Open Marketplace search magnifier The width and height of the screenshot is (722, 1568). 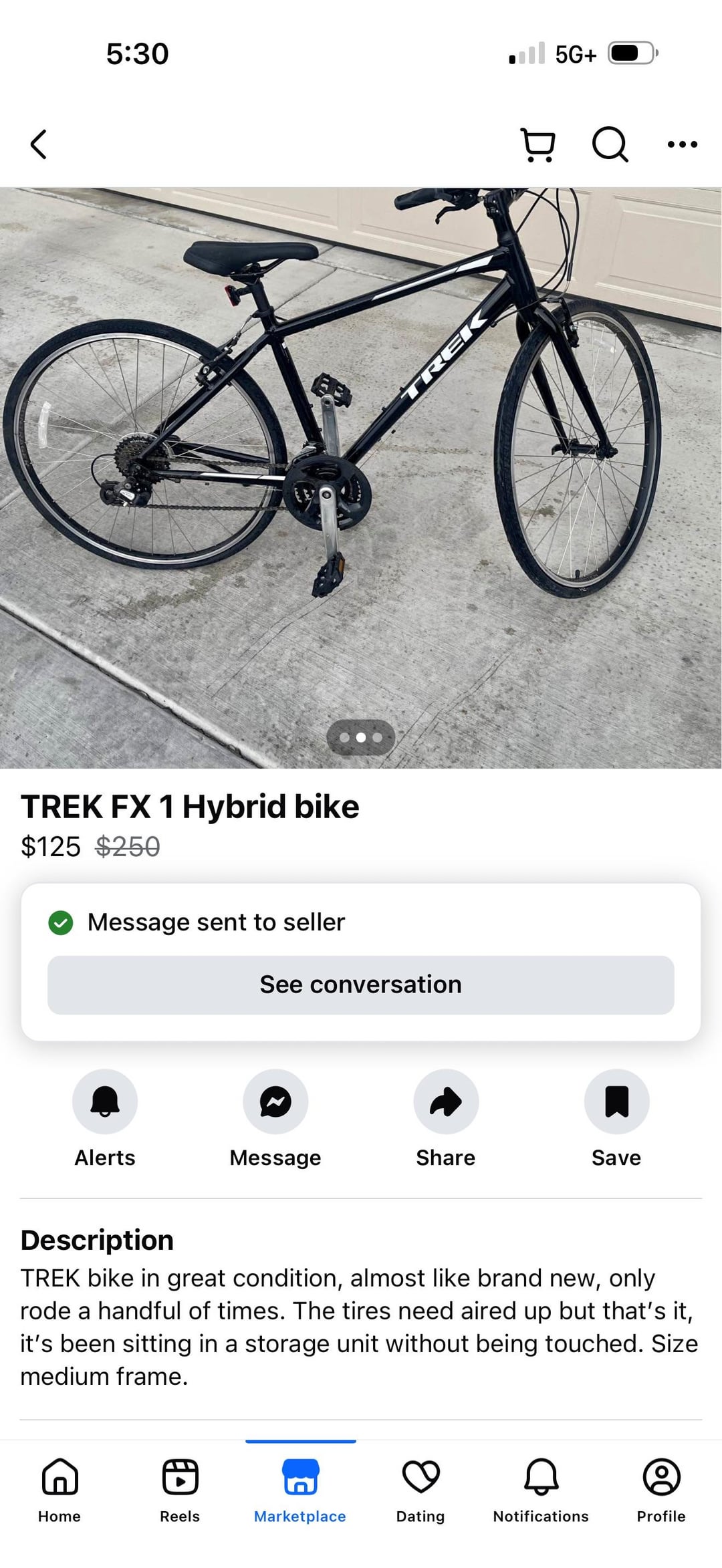[610, 144]
